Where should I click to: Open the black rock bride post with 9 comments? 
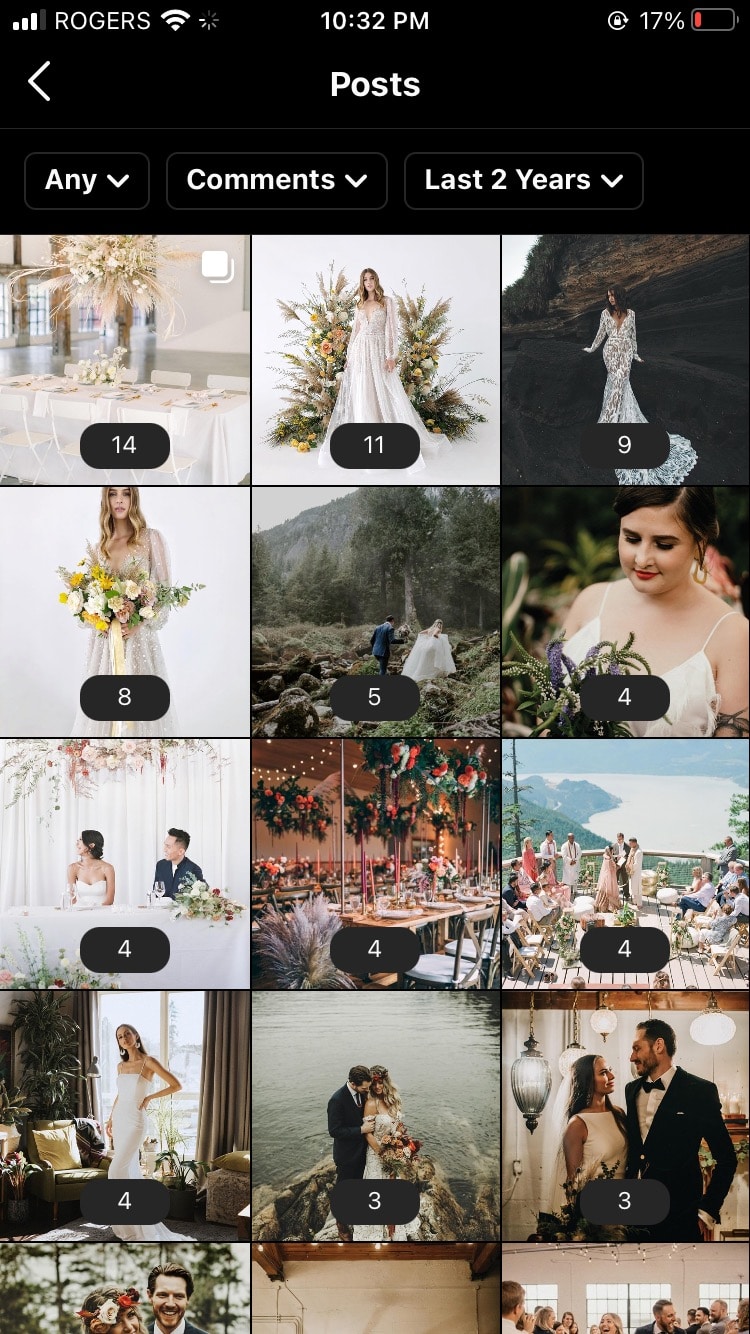626,360
